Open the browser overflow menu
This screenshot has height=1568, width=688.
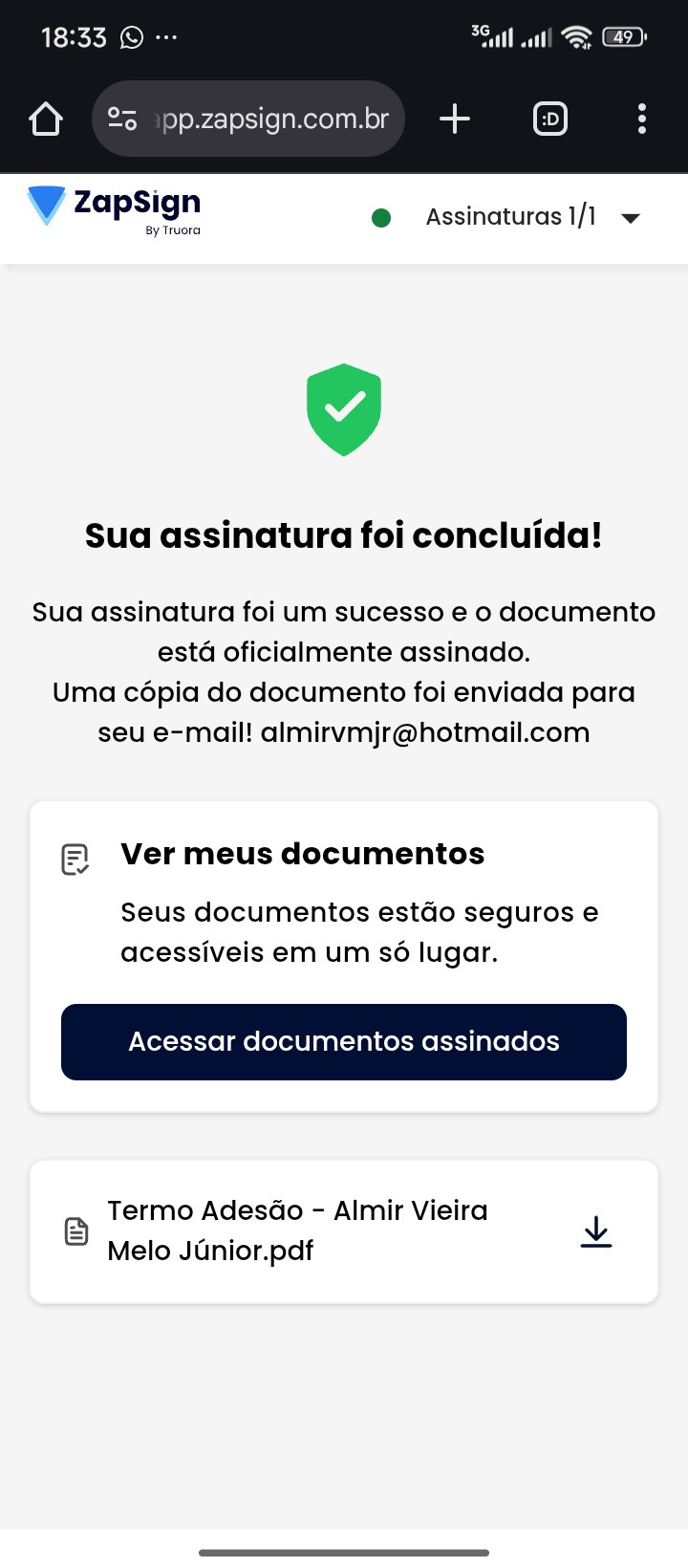coord(641,120)
